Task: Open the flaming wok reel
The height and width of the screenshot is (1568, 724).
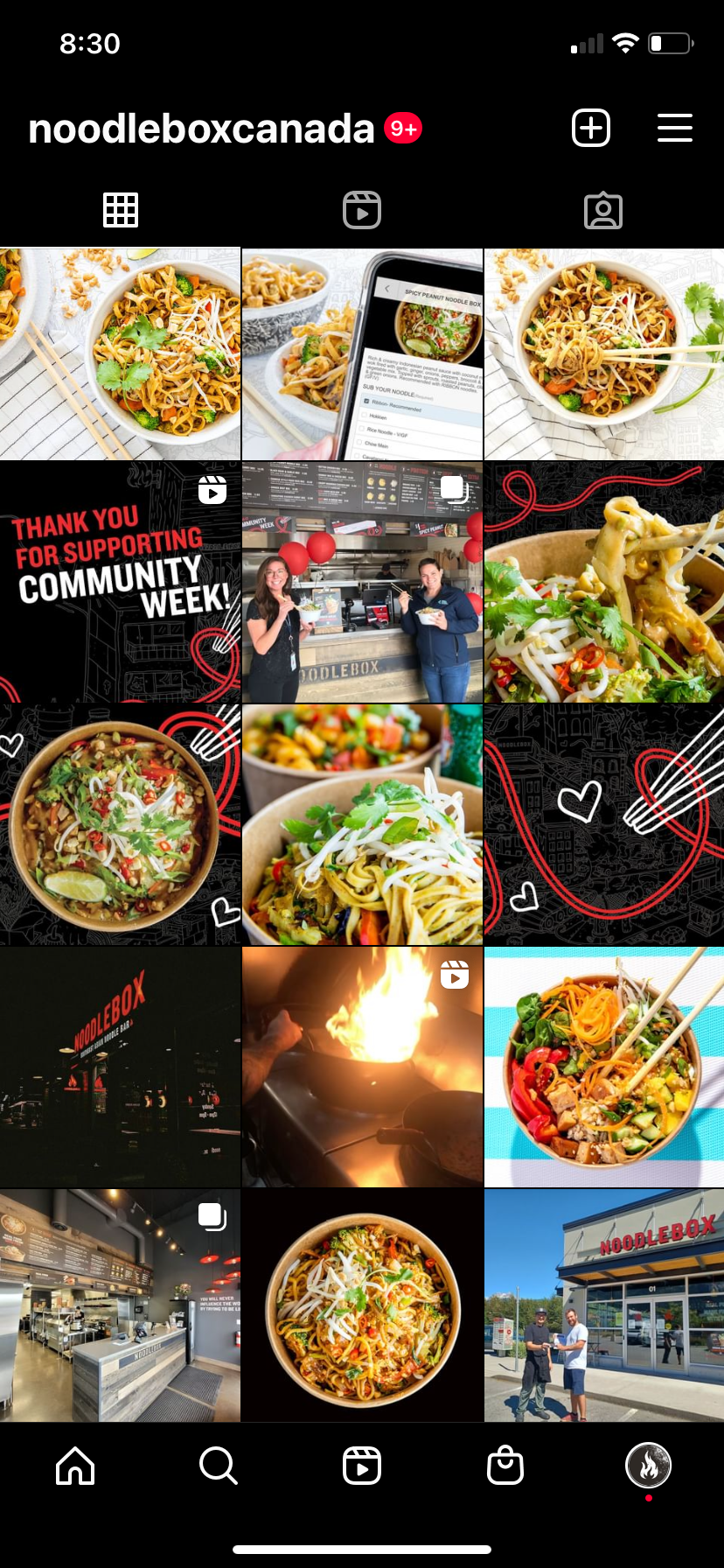Action: click(362, 1066)
